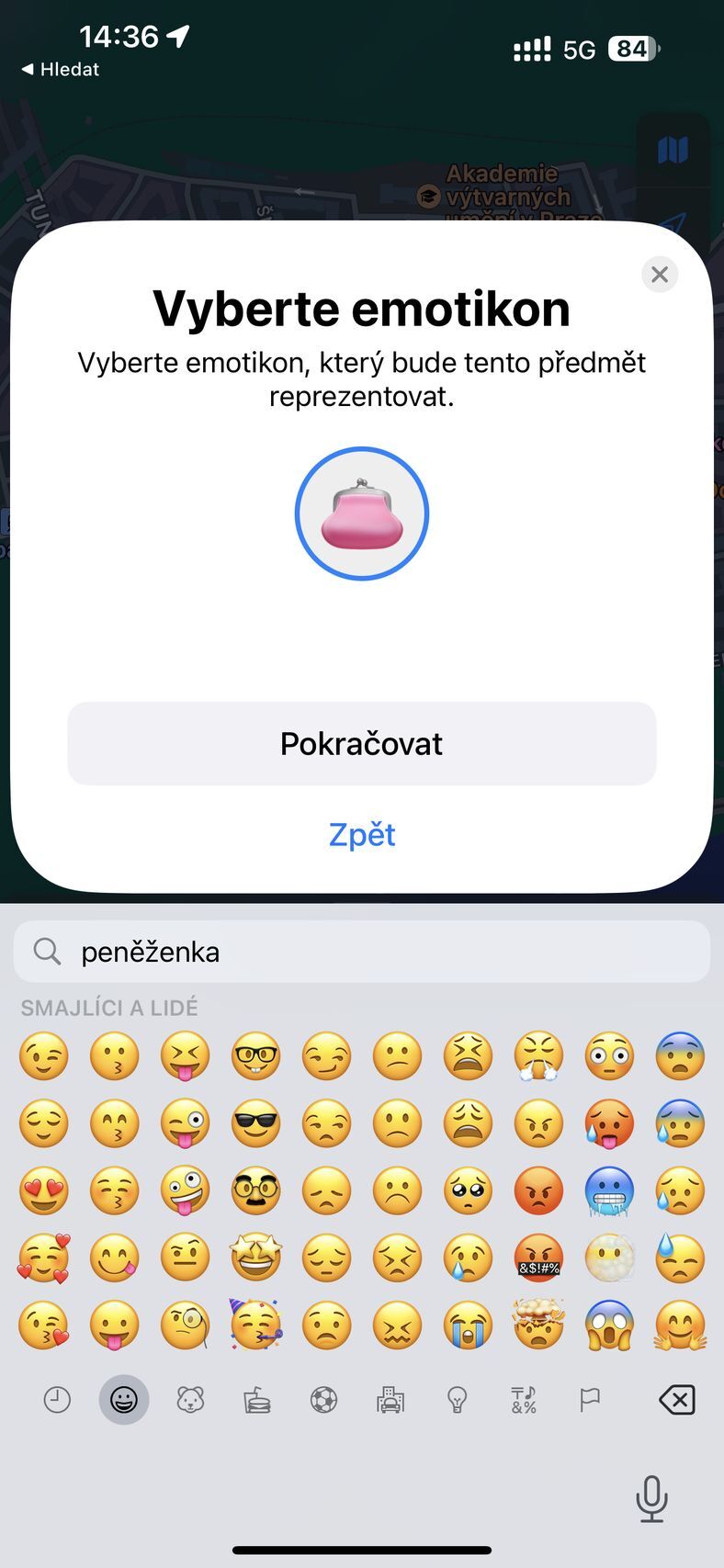Go back with Zpět link

click(x=362, y=834)
